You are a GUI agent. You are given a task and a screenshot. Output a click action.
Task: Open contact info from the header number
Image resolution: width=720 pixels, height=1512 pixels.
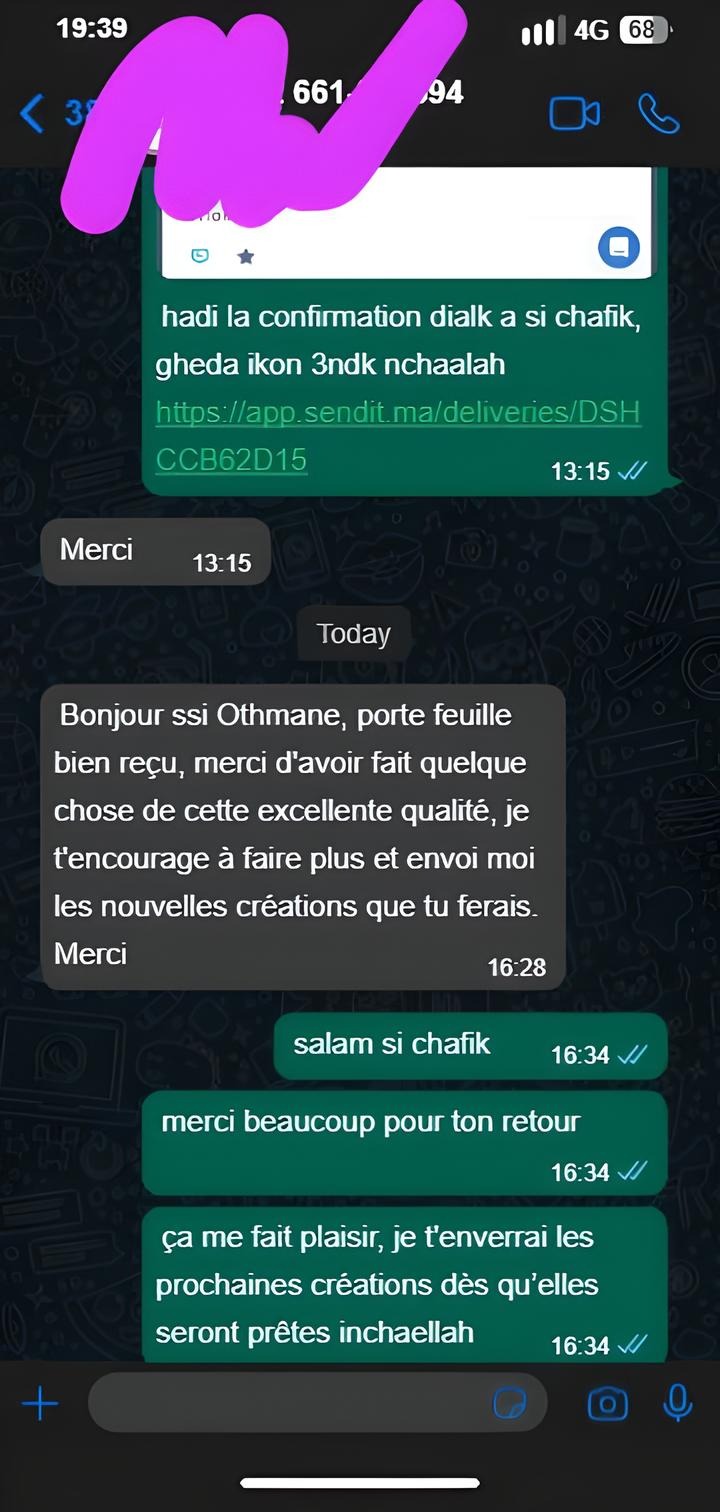click(x=380, y=93)
